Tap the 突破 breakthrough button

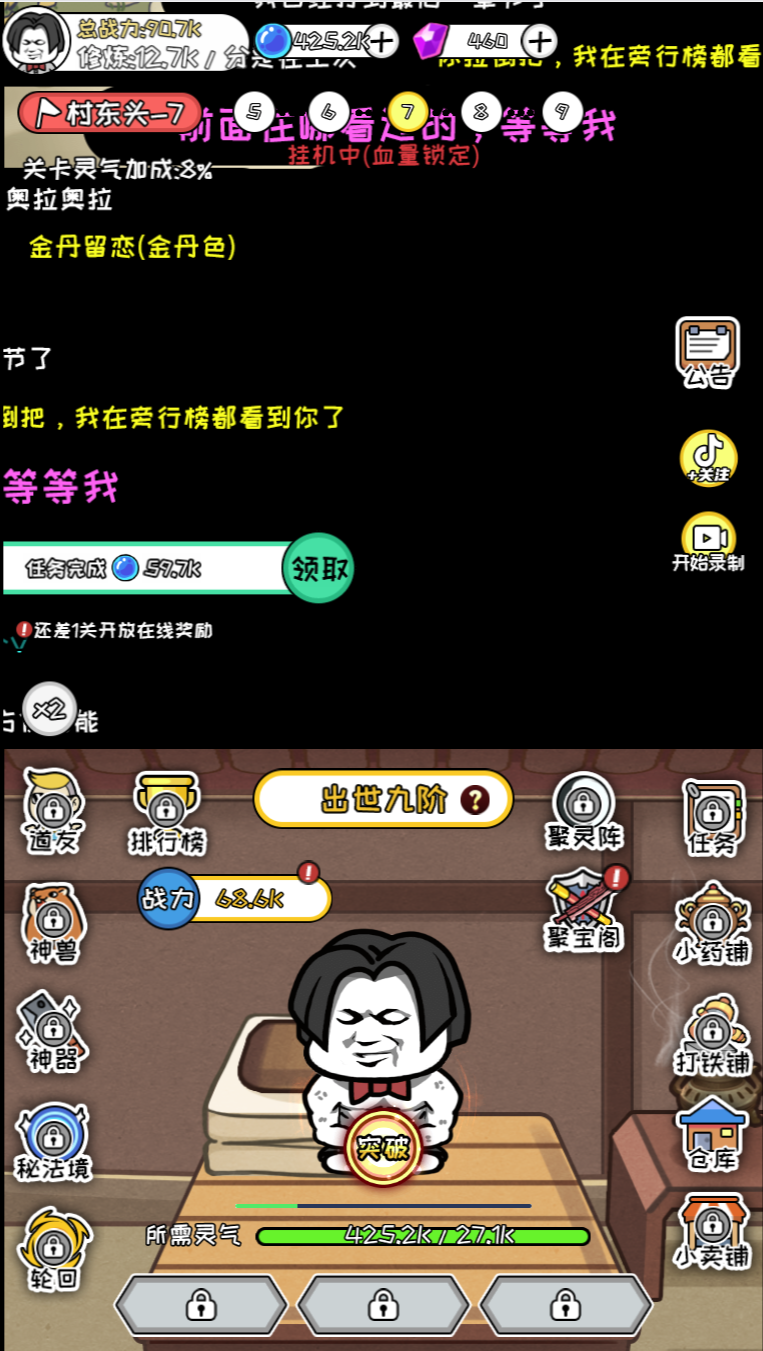tap(381, 1148)
